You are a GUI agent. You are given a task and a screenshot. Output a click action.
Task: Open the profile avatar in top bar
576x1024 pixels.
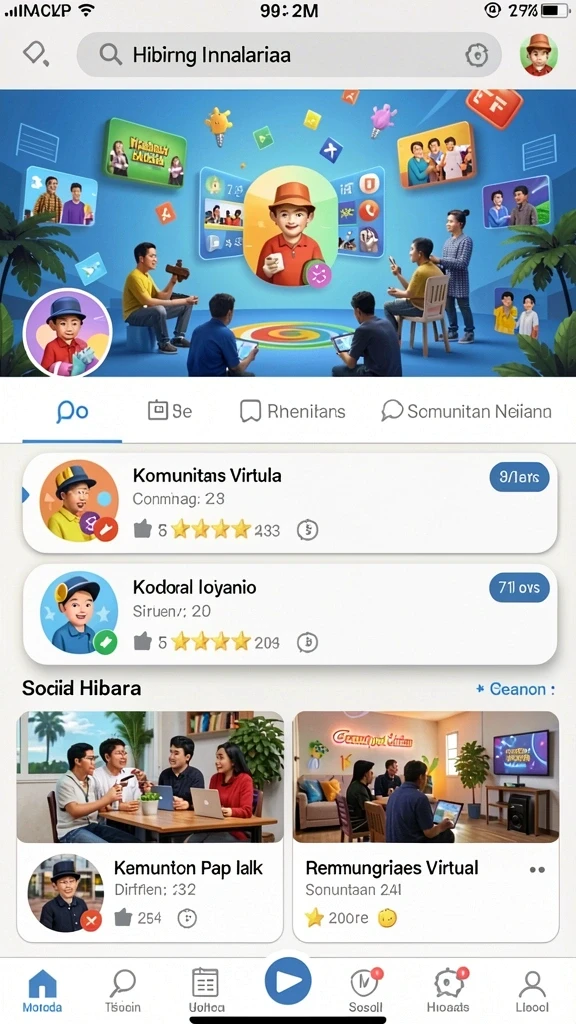(x=539, y=55)
